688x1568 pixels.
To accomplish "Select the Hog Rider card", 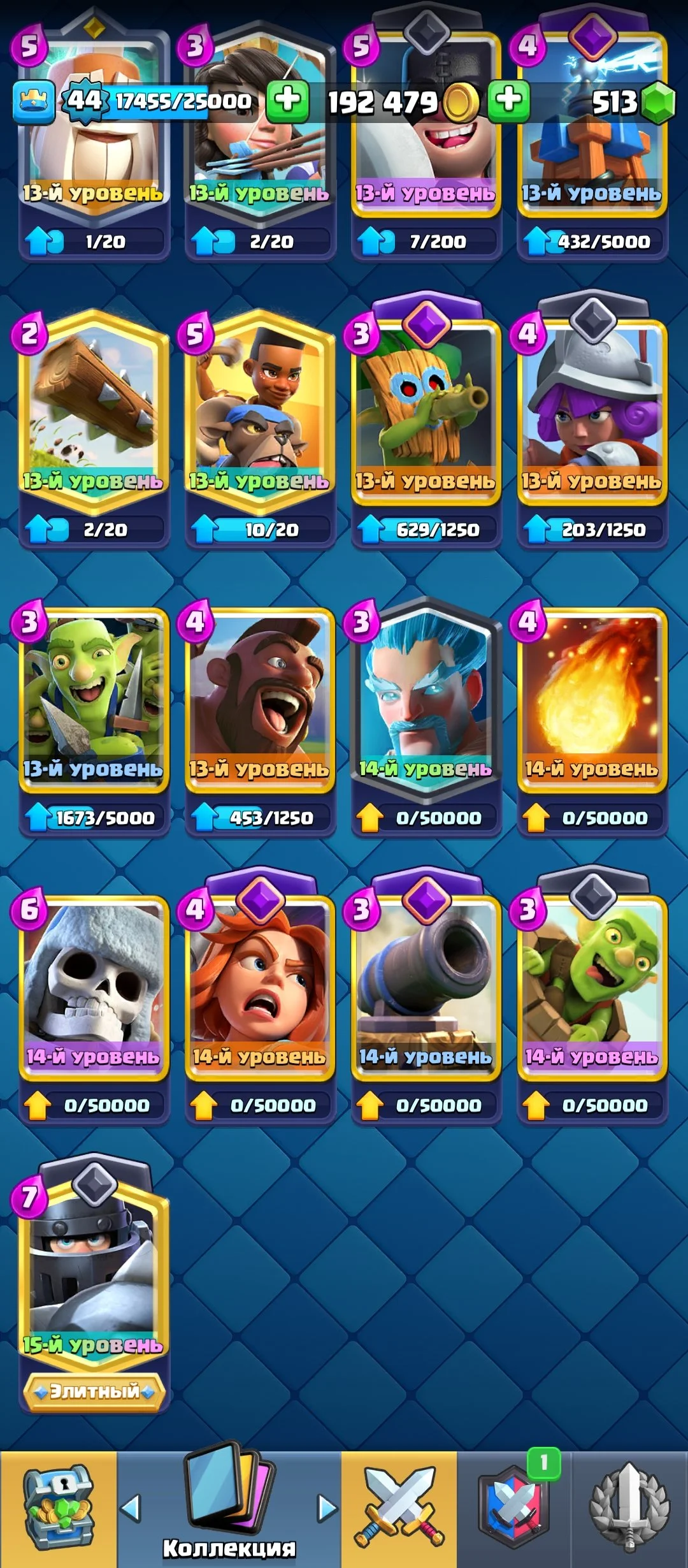I will (259, 695).
